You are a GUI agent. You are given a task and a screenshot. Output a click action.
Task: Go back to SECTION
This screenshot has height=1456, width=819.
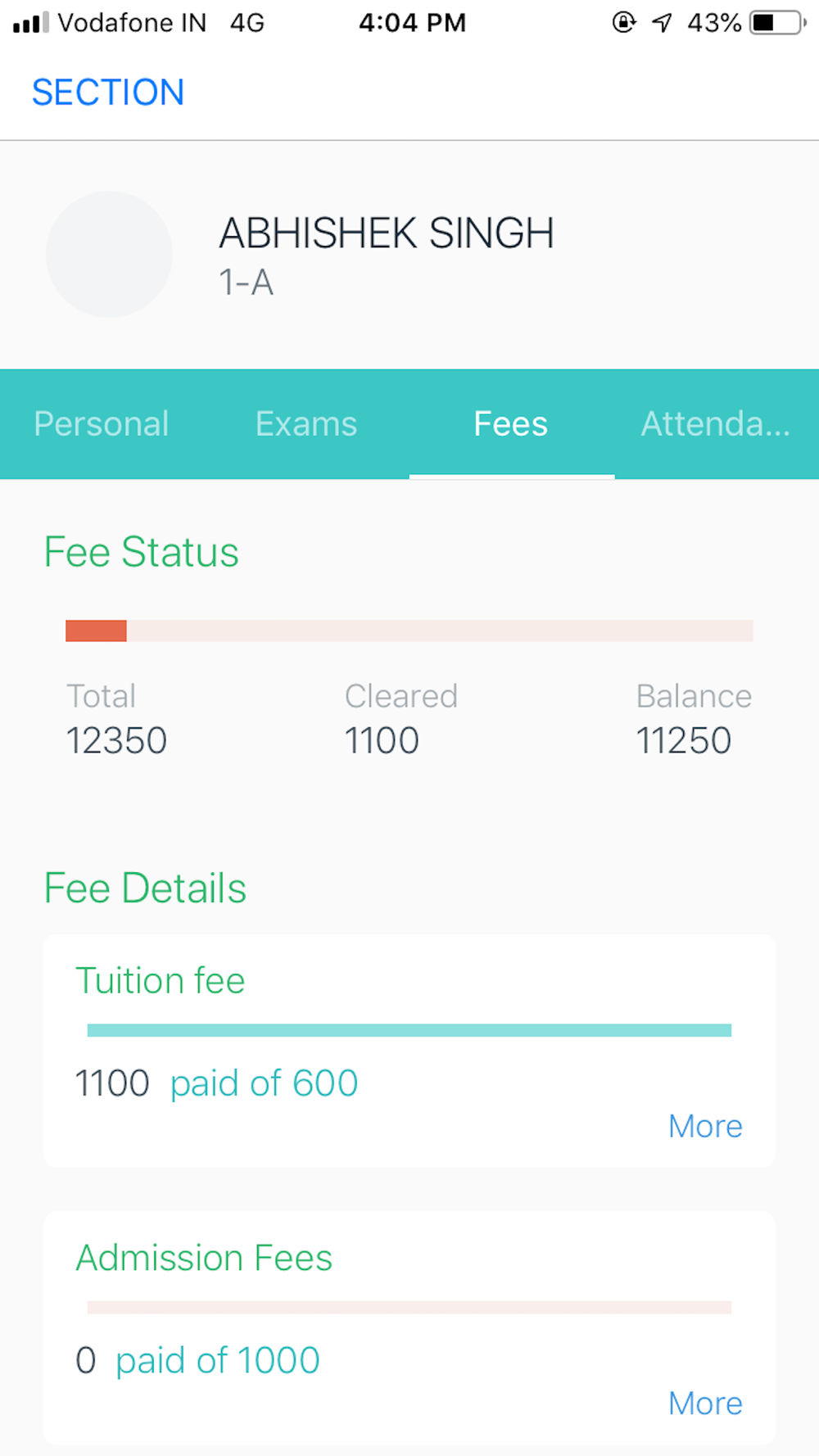[x=107, y=93]
